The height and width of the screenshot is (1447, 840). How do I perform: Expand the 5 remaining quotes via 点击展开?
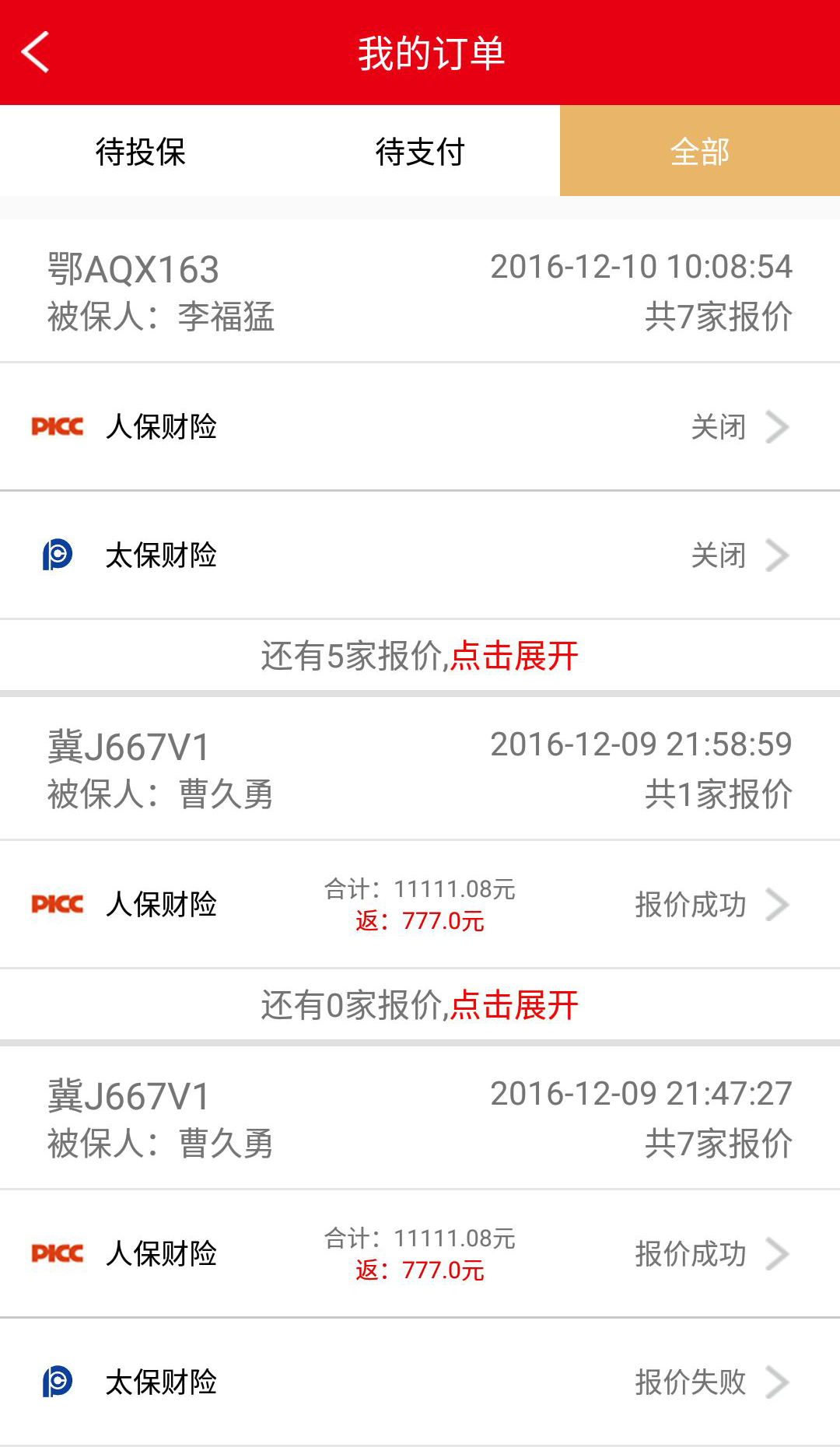pyautogui.click(x=513, y=656)
